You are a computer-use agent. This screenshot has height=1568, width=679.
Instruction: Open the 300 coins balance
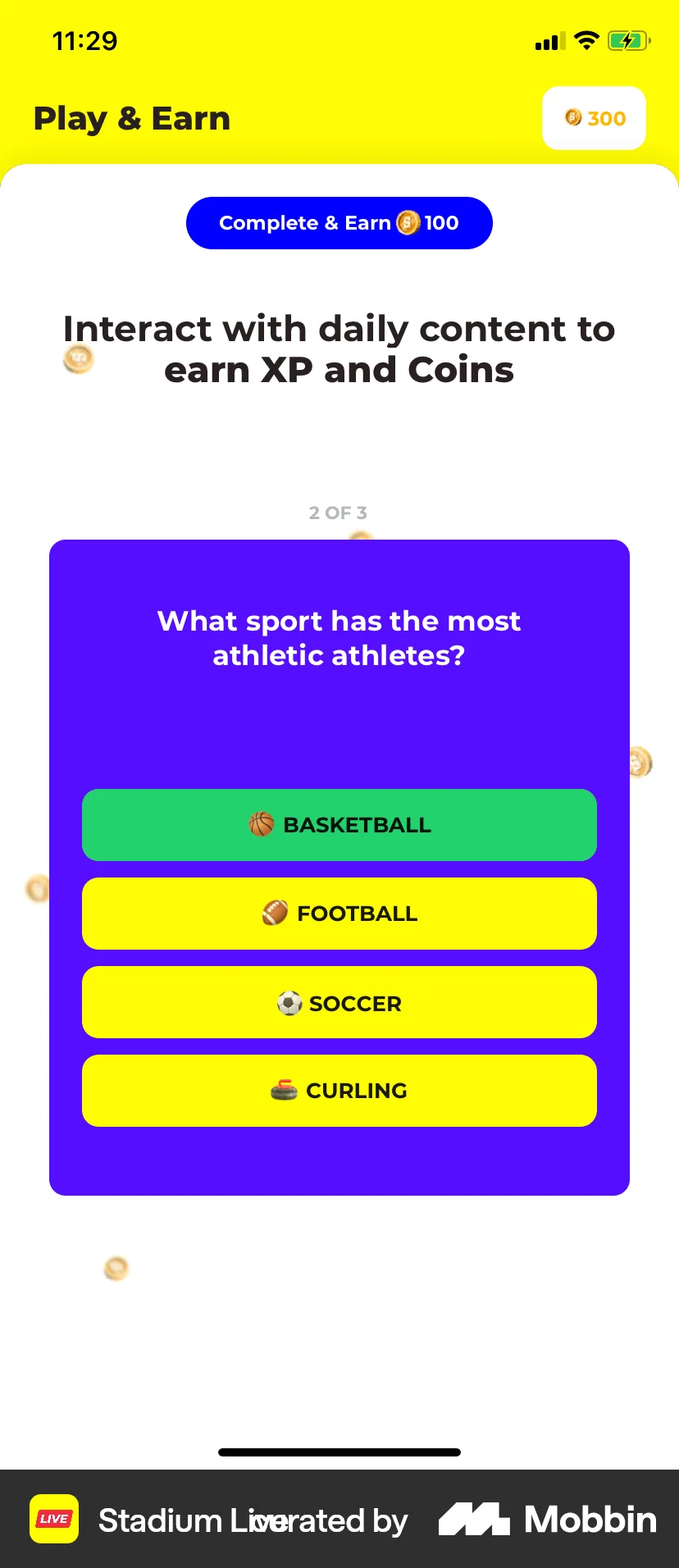click(x=594, y=118)
